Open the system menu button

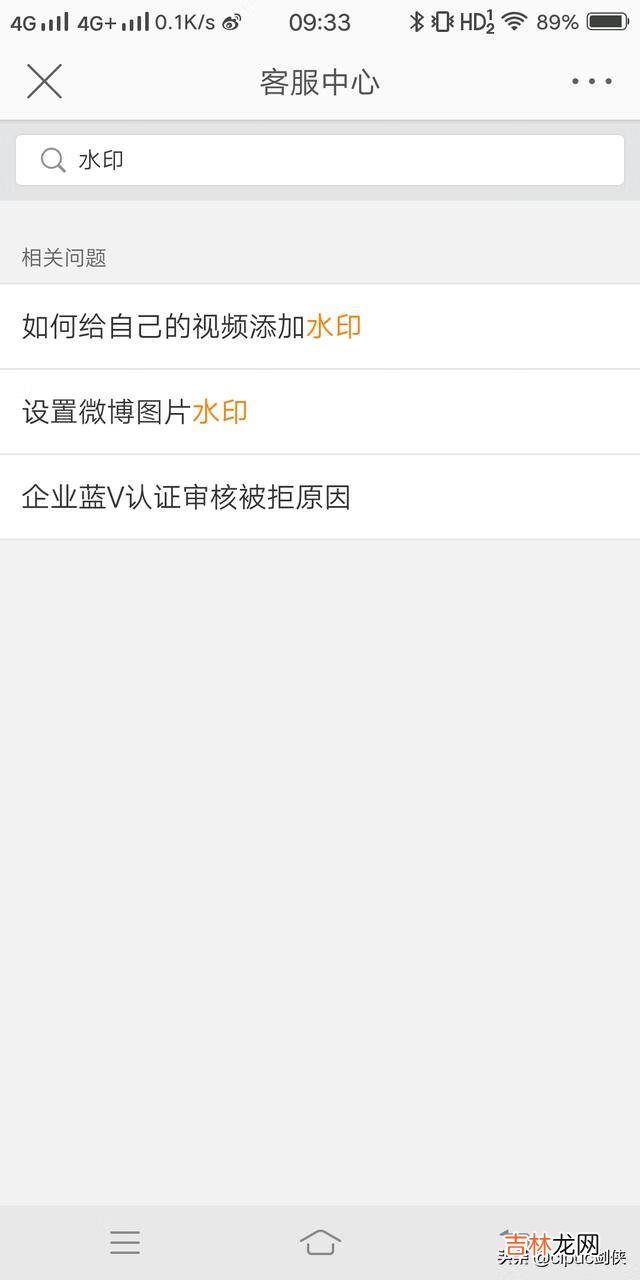(125, 1242)
